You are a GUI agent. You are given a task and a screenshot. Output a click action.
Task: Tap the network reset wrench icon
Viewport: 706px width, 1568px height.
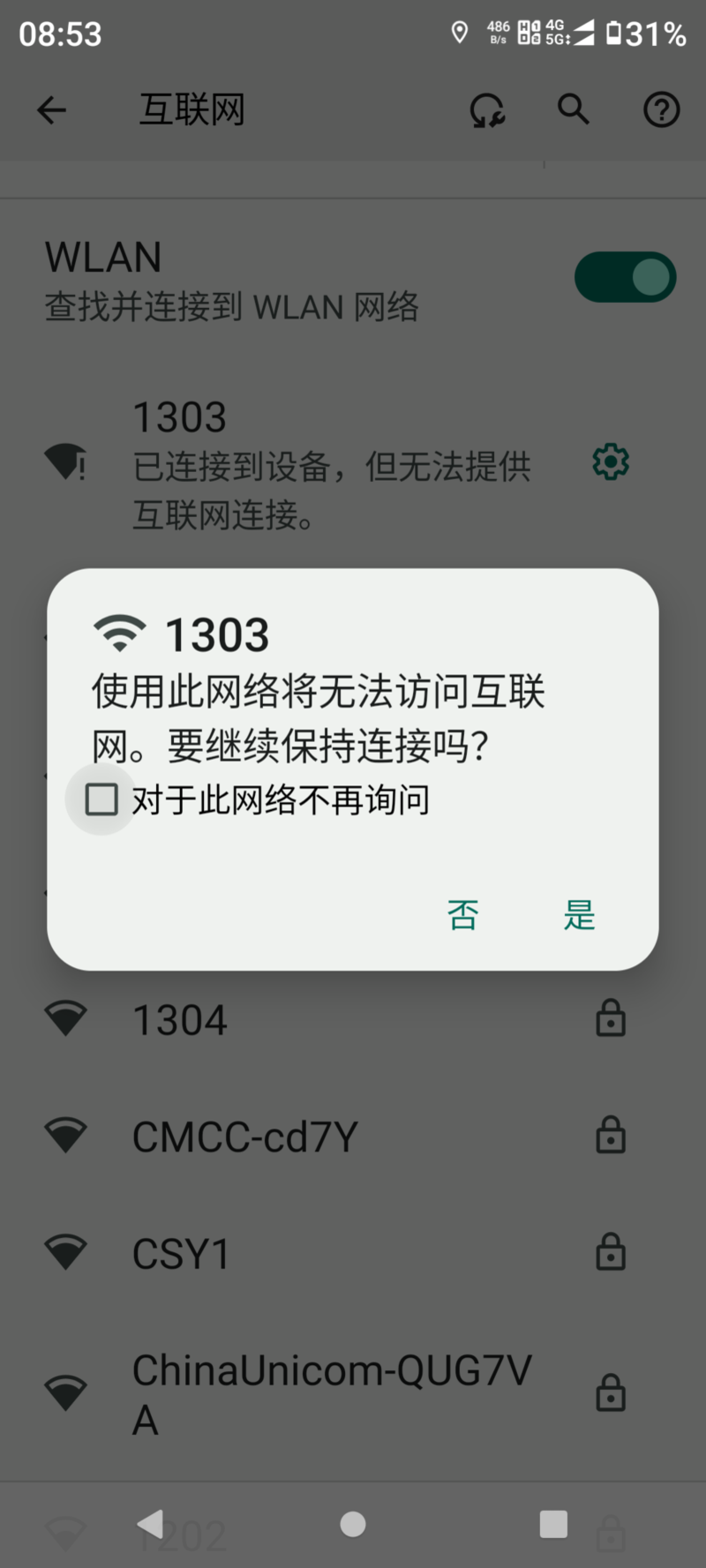point(487,111)
